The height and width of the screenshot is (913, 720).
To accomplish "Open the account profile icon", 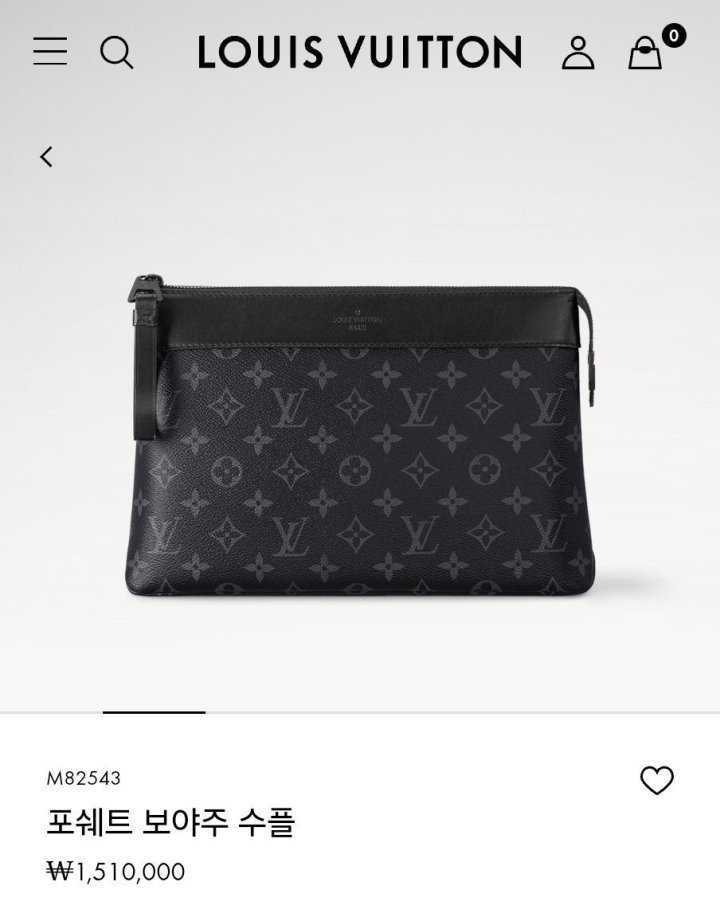I will [577, 52].
